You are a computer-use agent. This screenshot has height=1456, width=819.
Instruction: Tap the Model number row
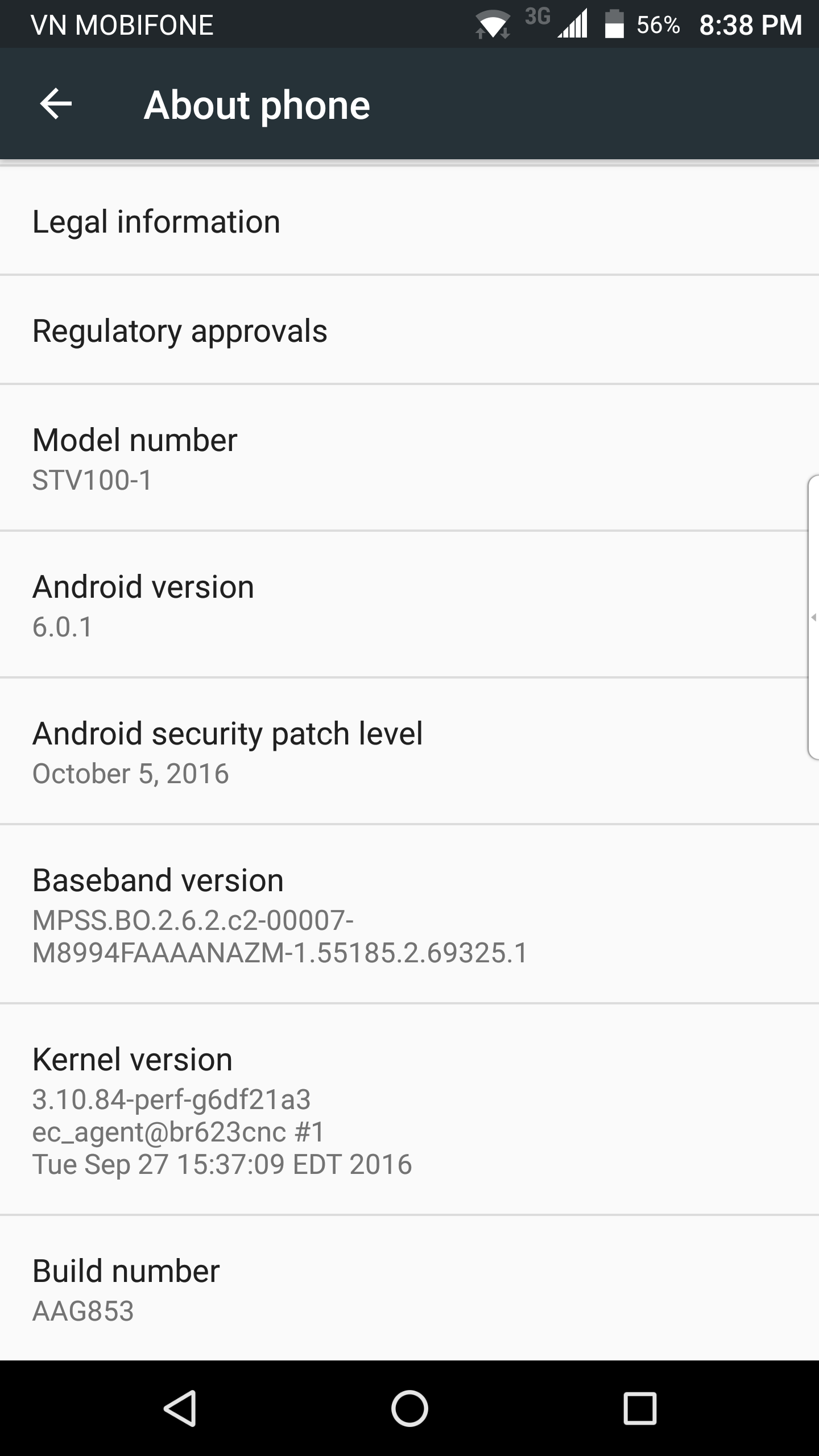(x=409, y=458)
